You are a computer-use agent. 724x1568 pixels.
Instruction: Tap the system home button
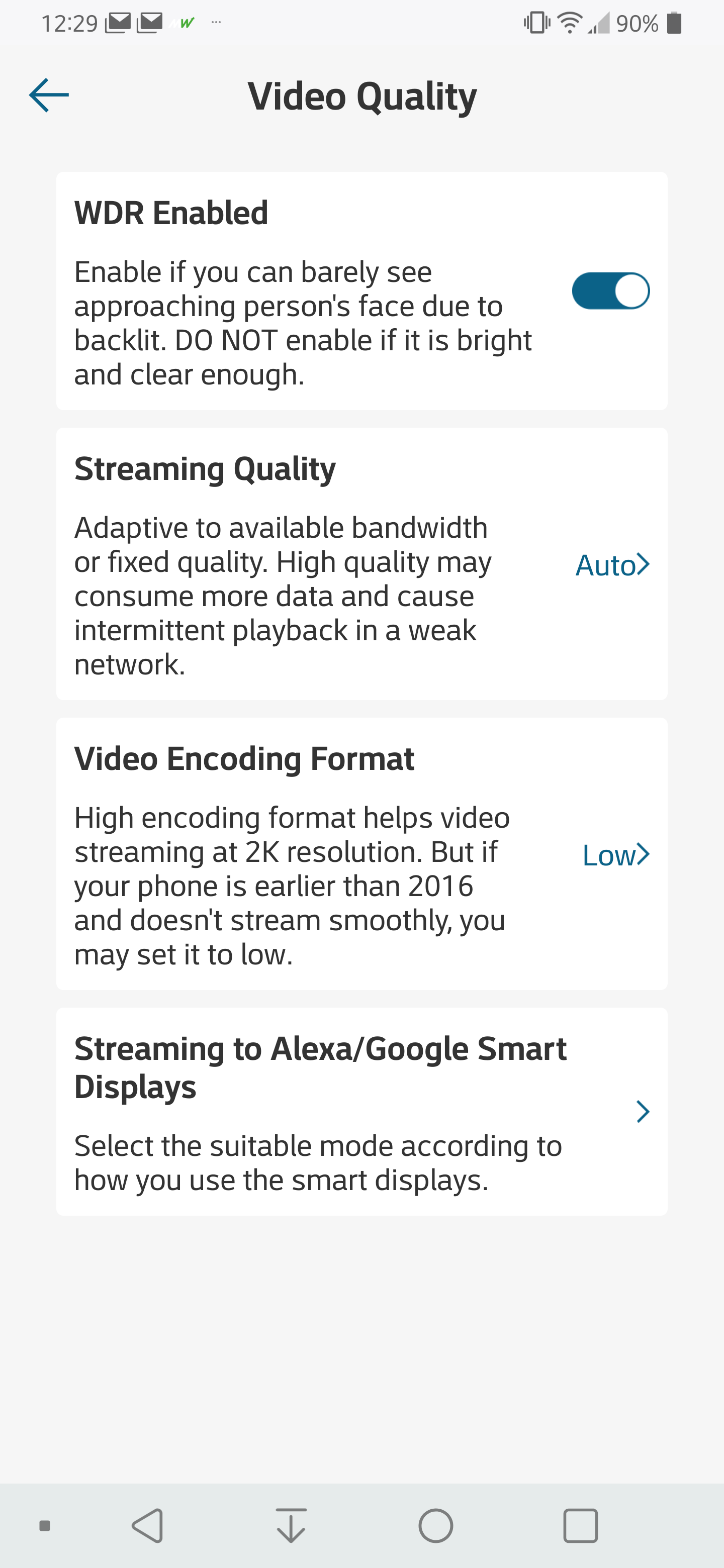(x=435, y=1525)
